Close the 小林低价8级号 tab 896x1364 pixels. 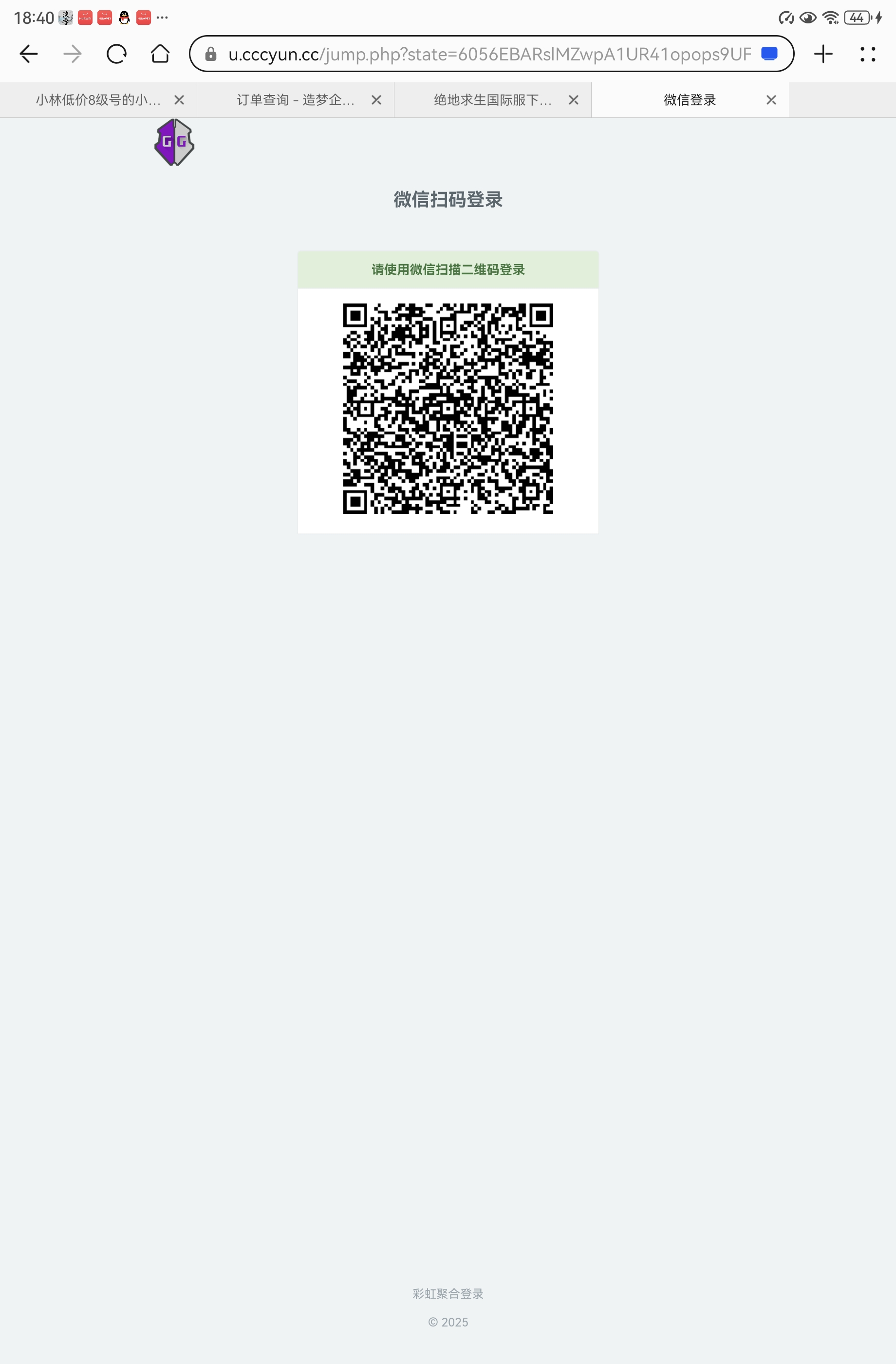click(179, 100)
